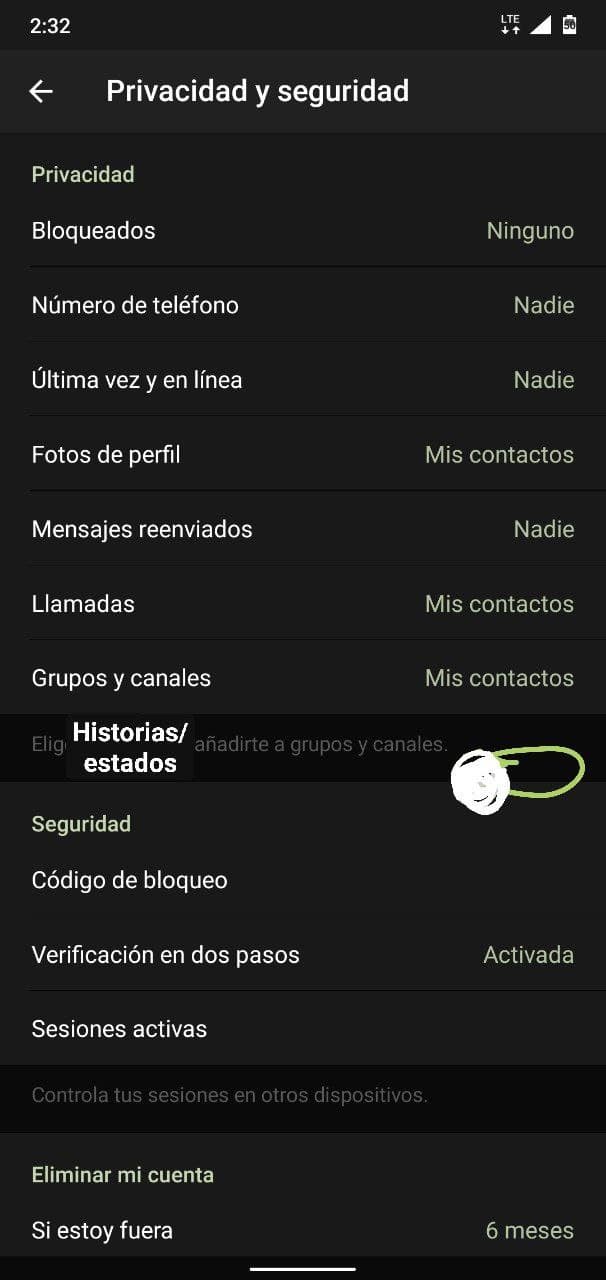Open Llamadas privacy options
The width and height of the screenshot is (606, 1280).
tap(302, 604)
